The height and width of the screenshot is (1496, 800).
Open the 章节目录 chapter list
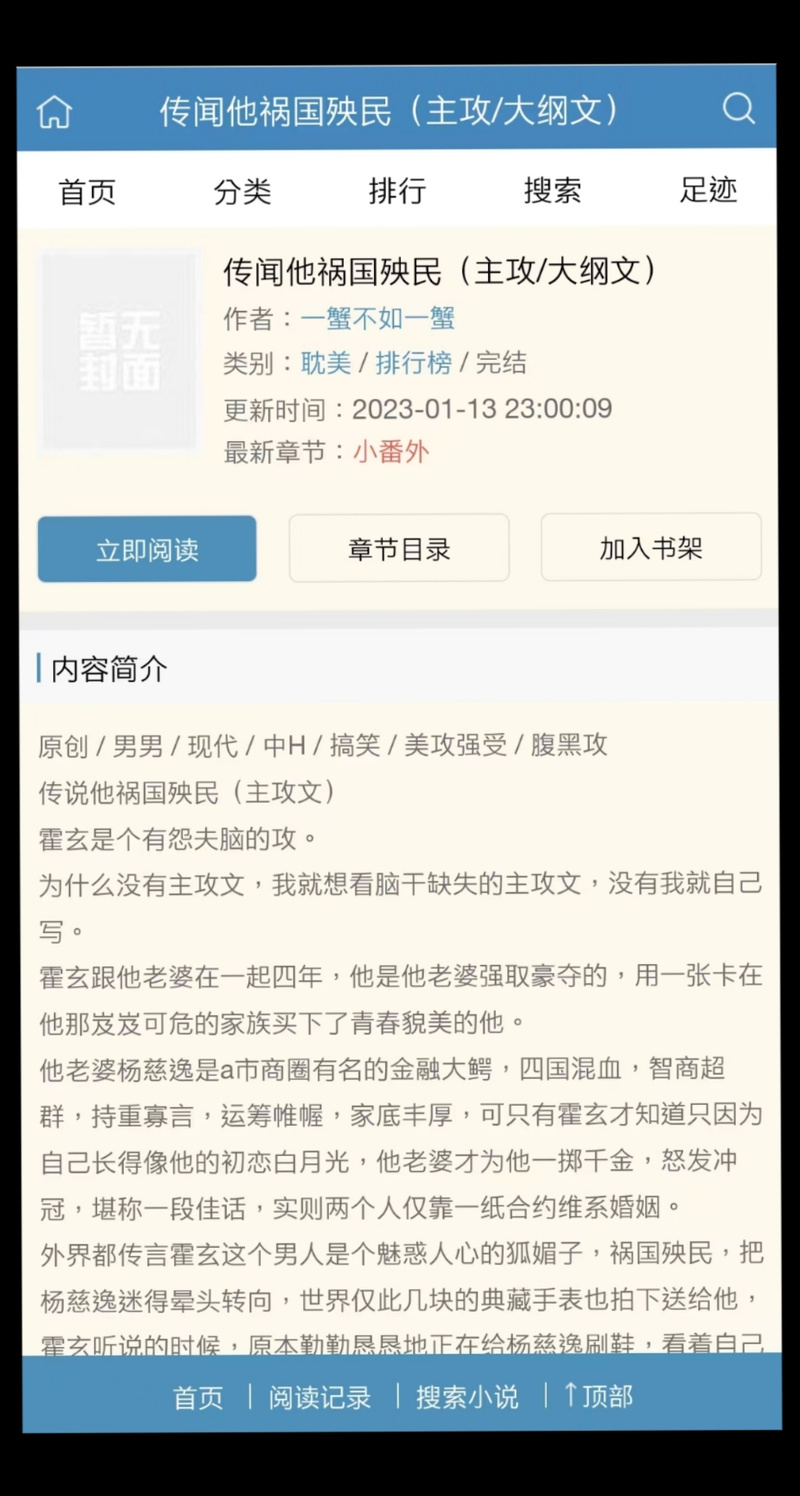398,548
